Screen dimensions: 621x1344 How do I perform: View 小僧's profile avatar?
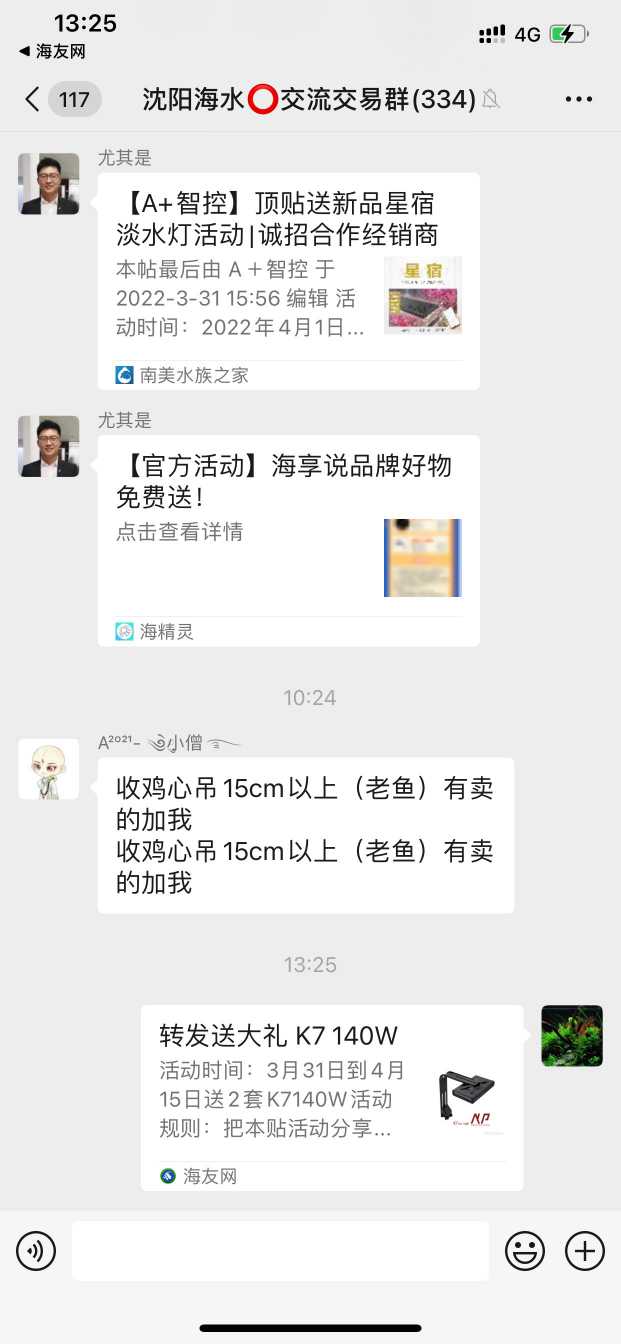pos(49,769)
